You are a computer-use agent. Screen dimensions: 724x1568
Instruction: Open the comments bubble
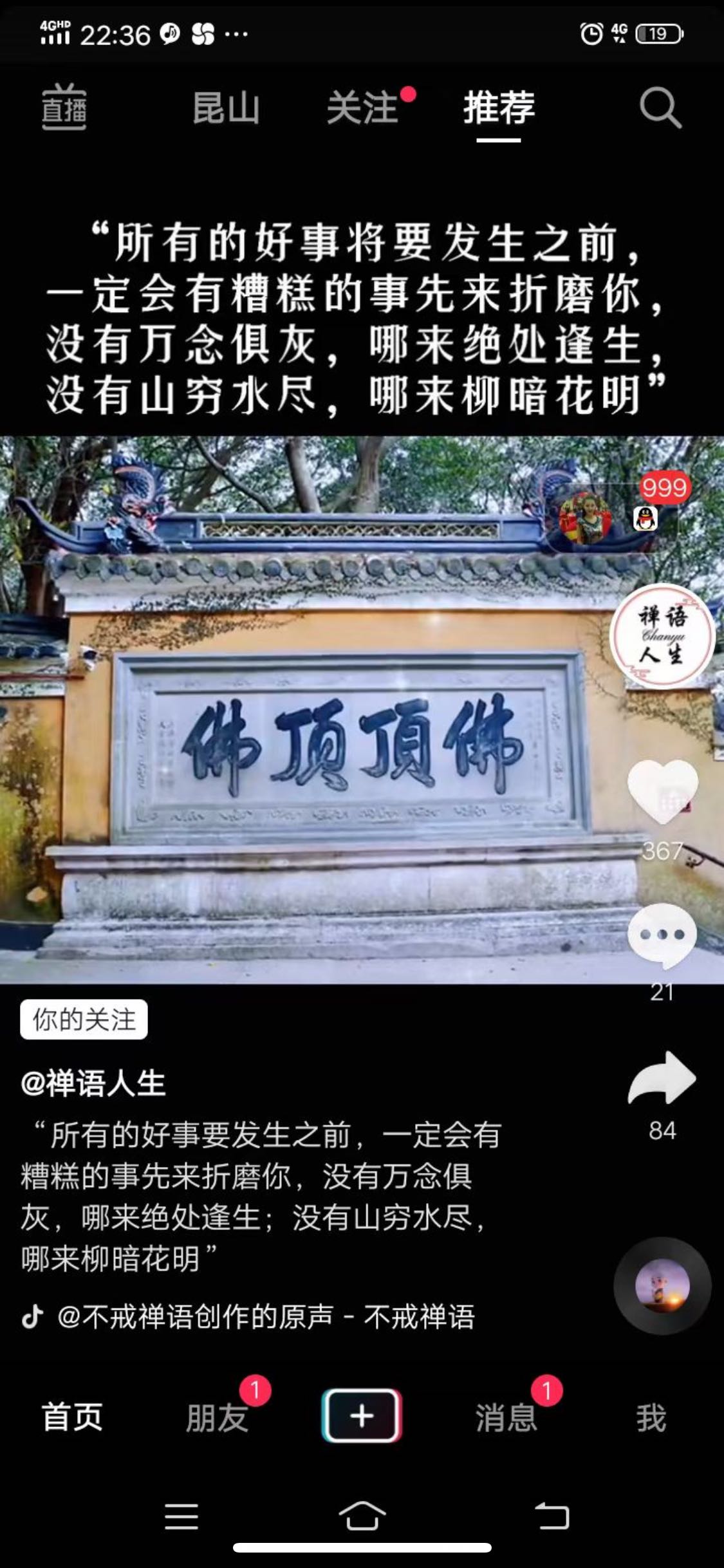tap(662, 936)
